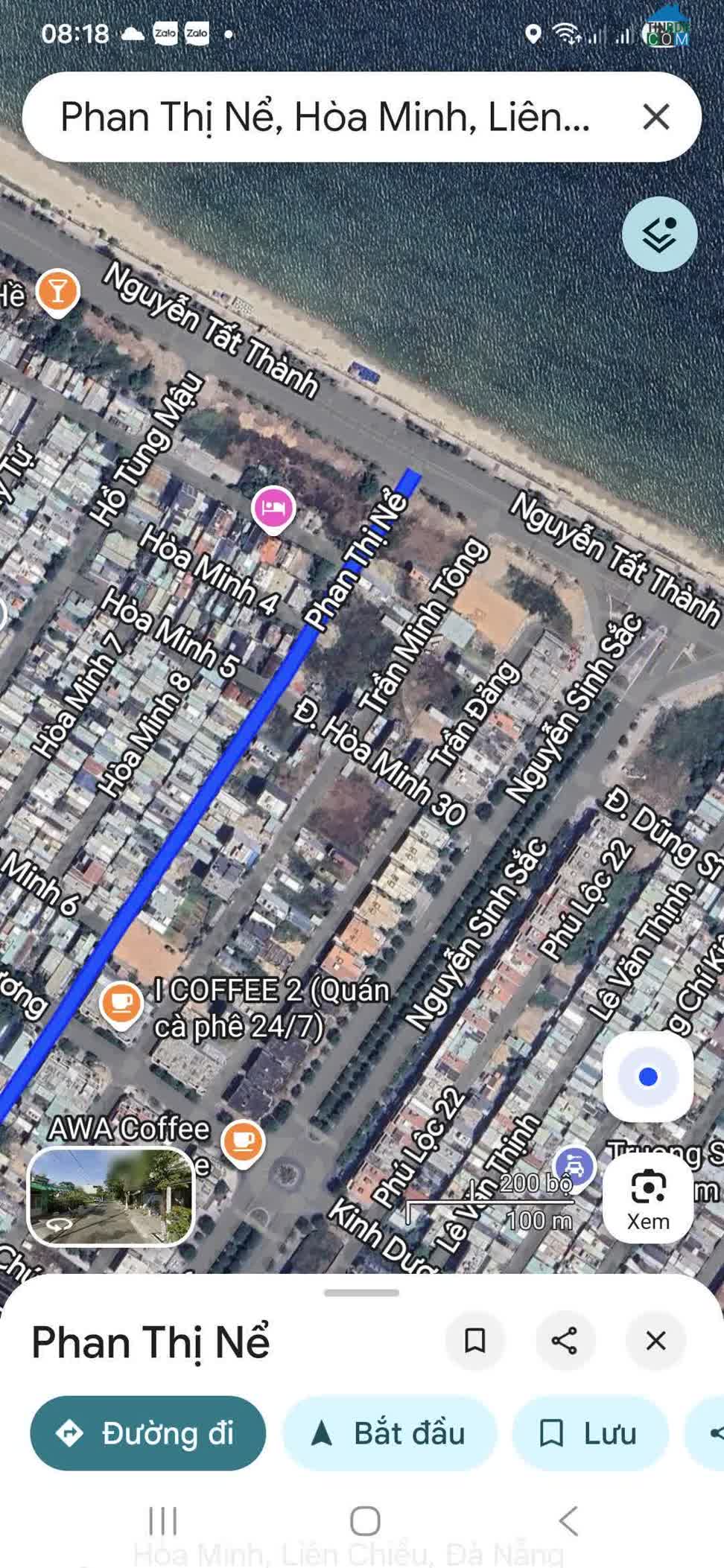This screenshot has width=724, height=1568.
Task: Open the Xem camera lens view
Action: [x=647, y=1199]
